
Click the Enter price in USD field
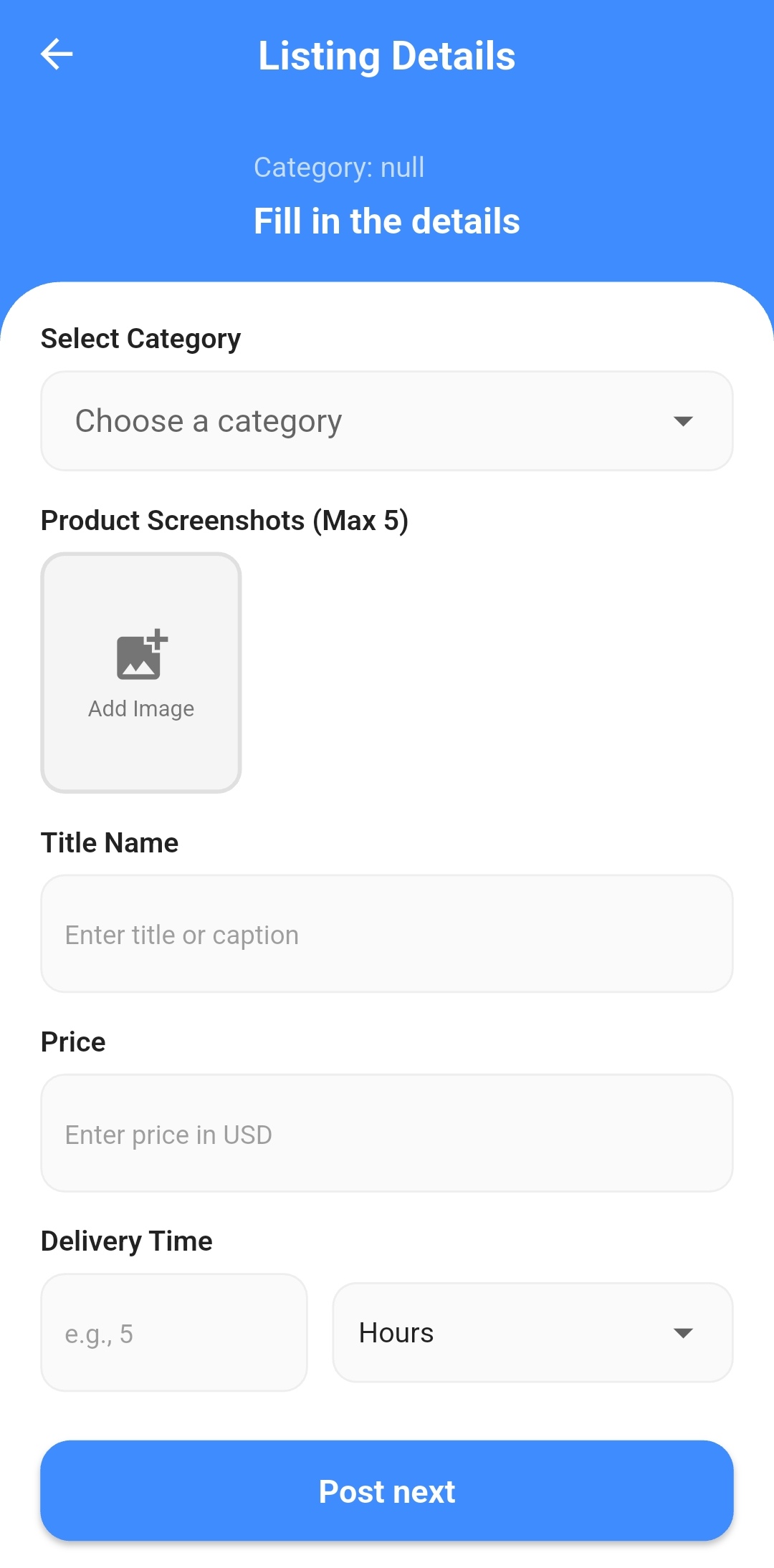click(387, 1134)
